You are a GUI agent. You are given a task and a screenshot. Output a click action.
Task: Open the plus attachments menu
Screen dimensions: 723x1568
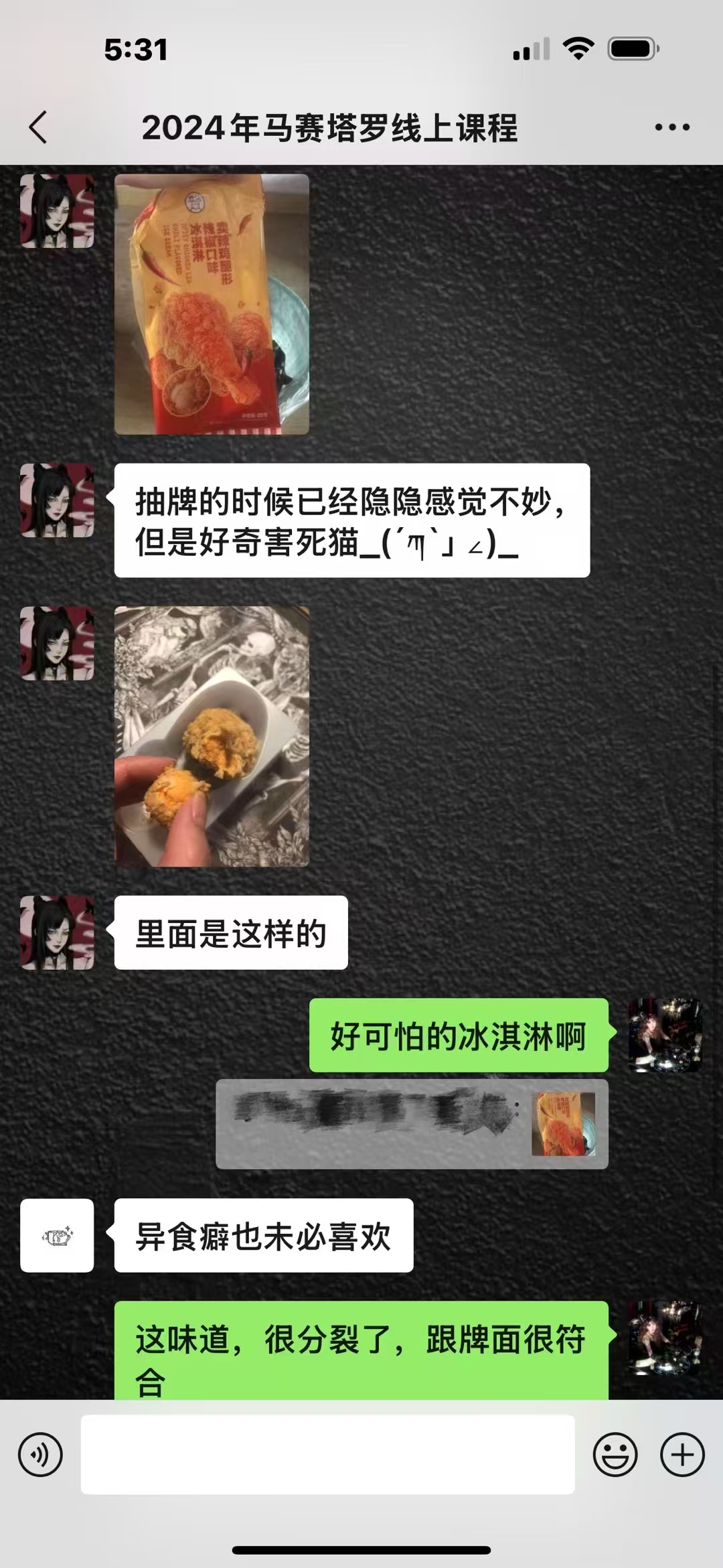click(x=682, y=1455)
